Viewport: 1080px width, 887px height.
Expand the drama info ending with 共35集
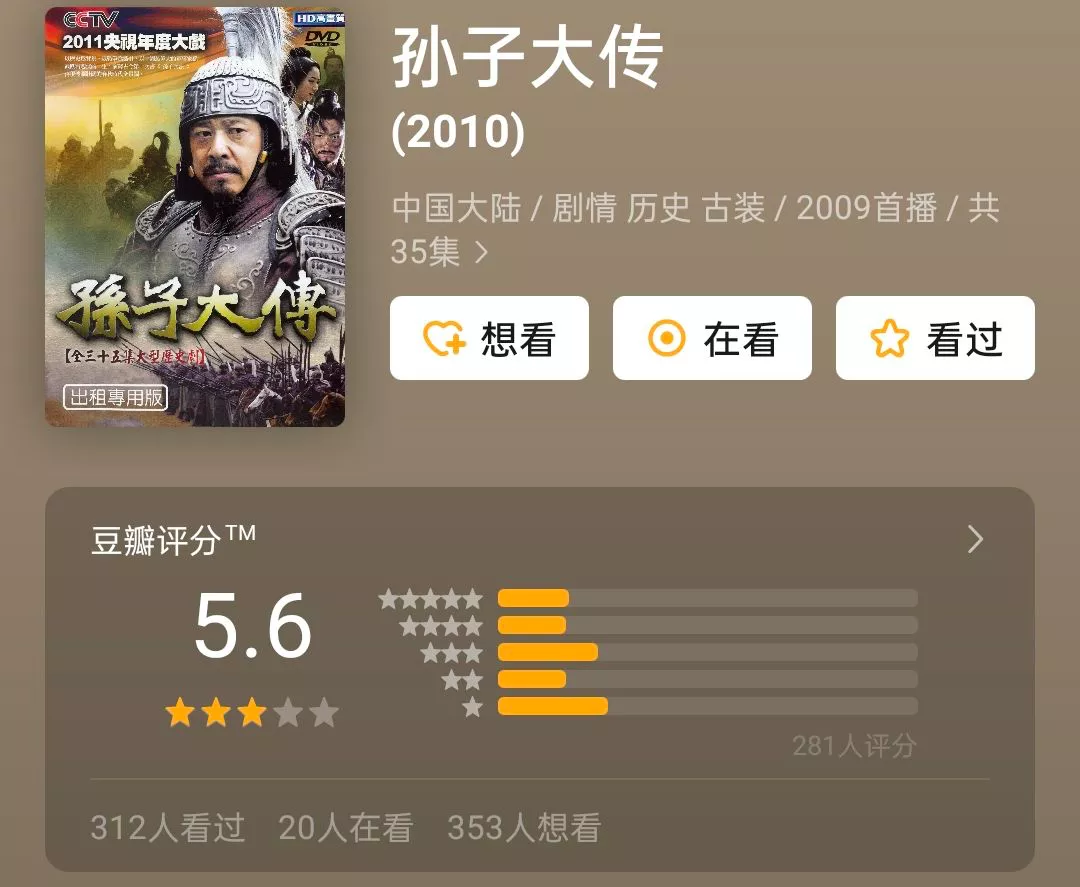[x=481, y=252]
